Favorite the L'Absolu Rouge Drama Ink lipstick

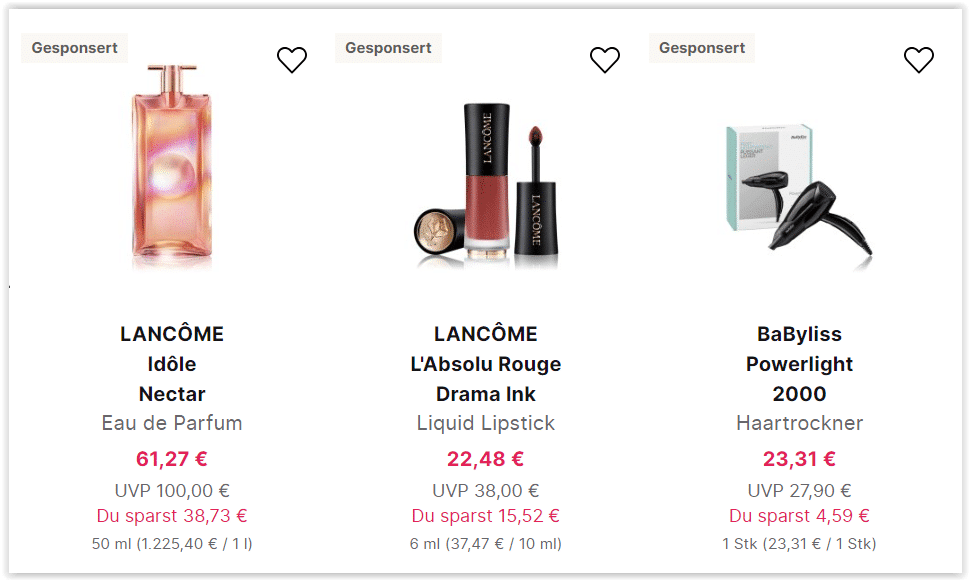pos(605,60)
